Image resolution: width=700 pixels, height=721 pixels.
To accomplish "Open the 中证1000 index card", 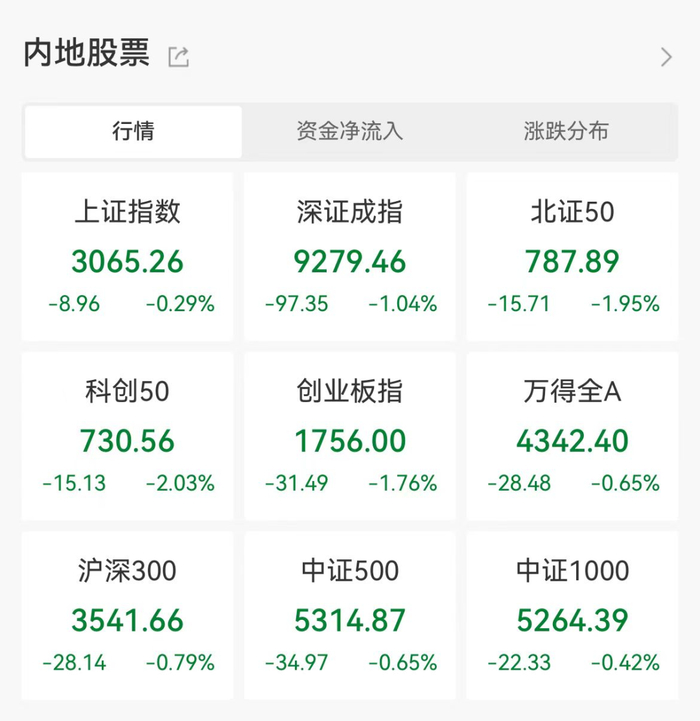I will pos(572,616).
